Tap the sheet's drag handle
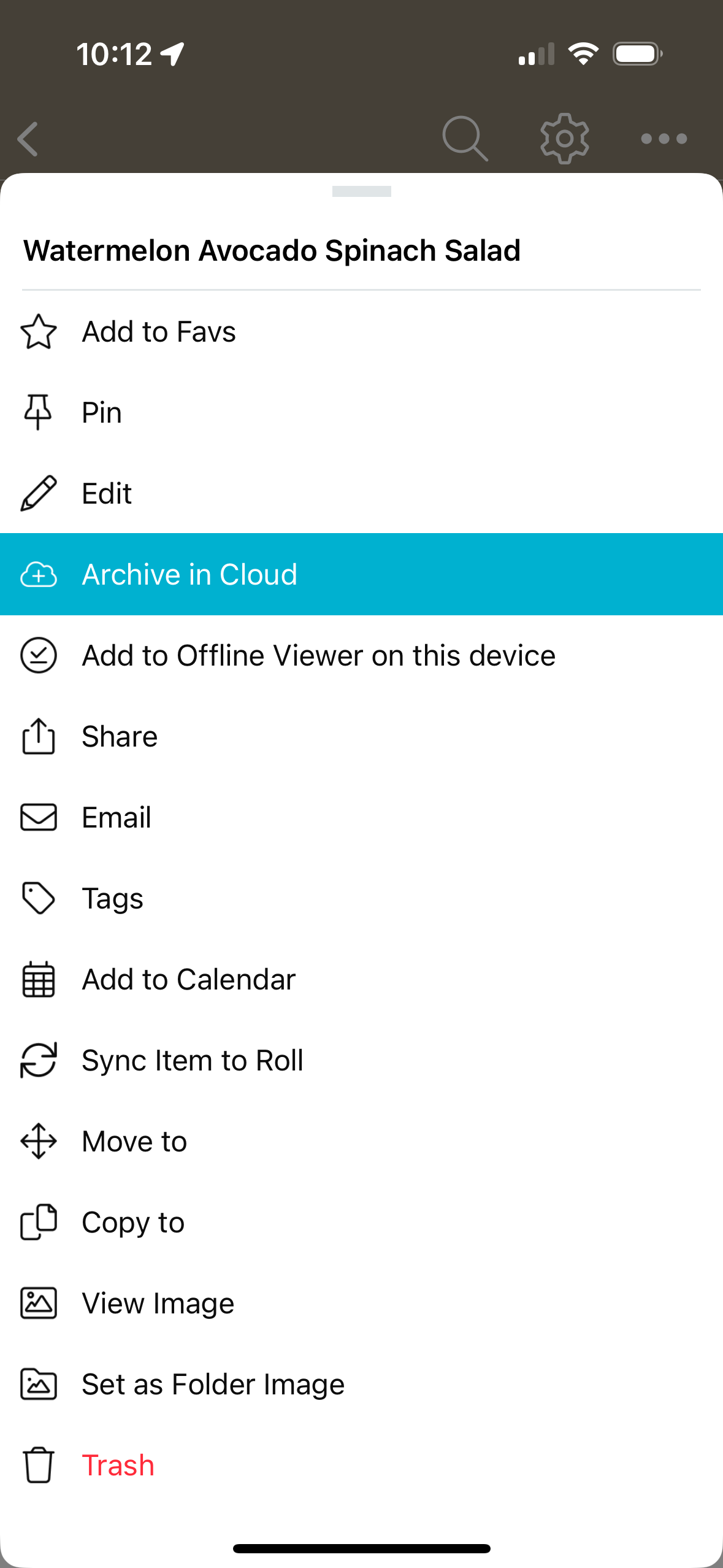Screen dimensions: 723x1568 point(362,191)
